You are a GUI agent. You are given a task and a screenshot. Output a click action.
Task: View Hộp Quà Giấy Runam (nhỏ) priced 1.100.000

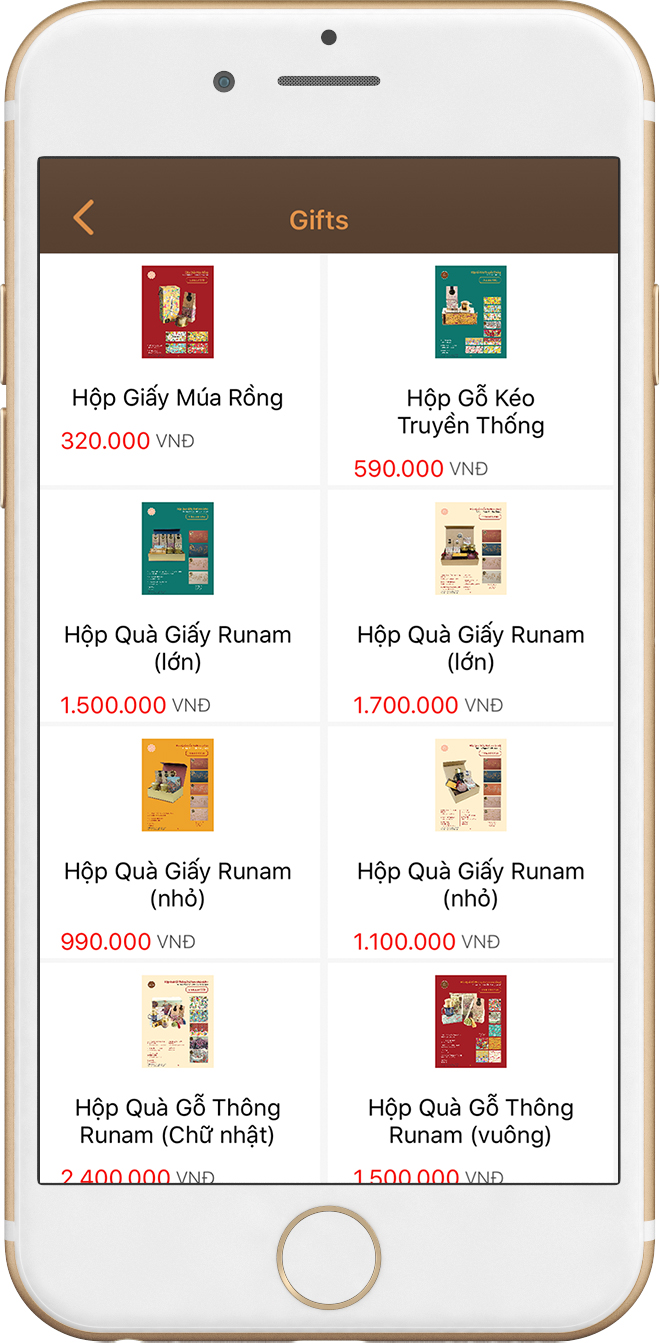tap(471, 843)
